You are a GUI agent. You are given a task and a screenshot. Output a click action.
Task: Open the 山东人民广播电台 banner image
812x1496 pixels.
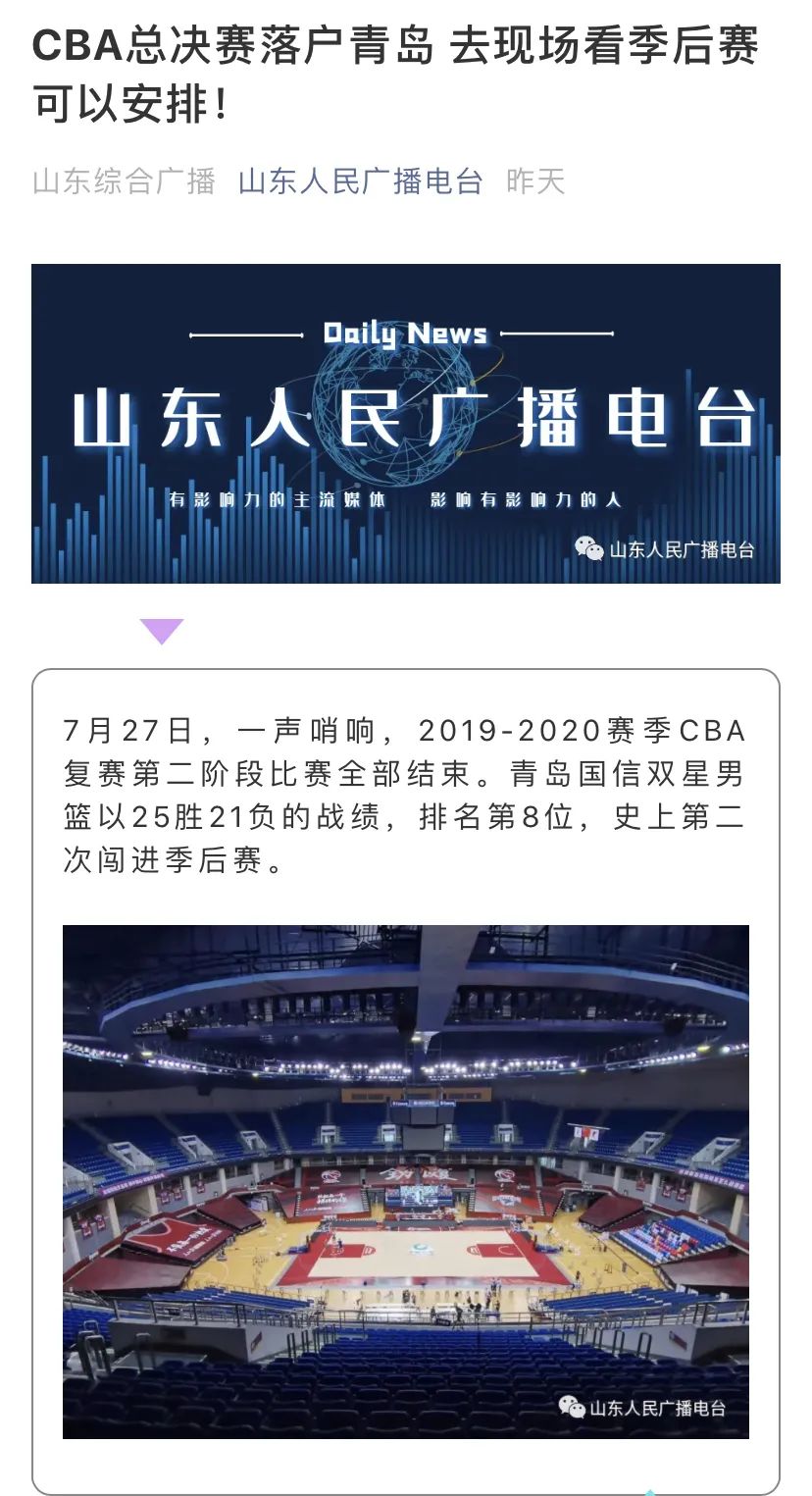[406, 424]
